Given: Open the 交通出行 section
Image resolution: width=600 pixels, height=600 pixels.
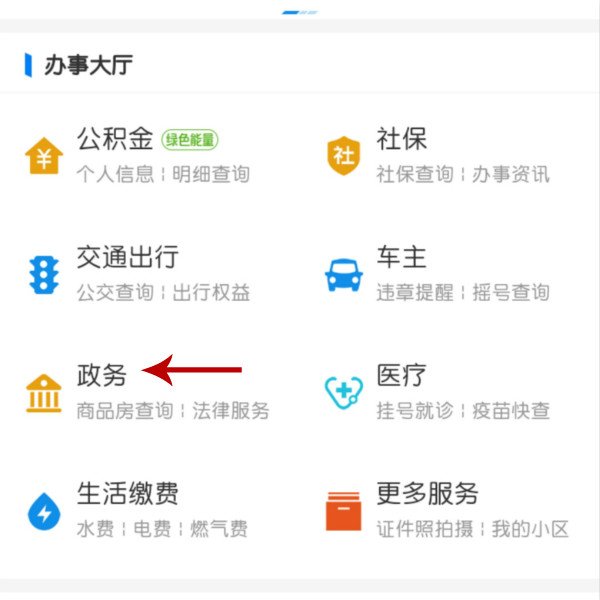Looking at the screenshot, I should coord(127,257).
